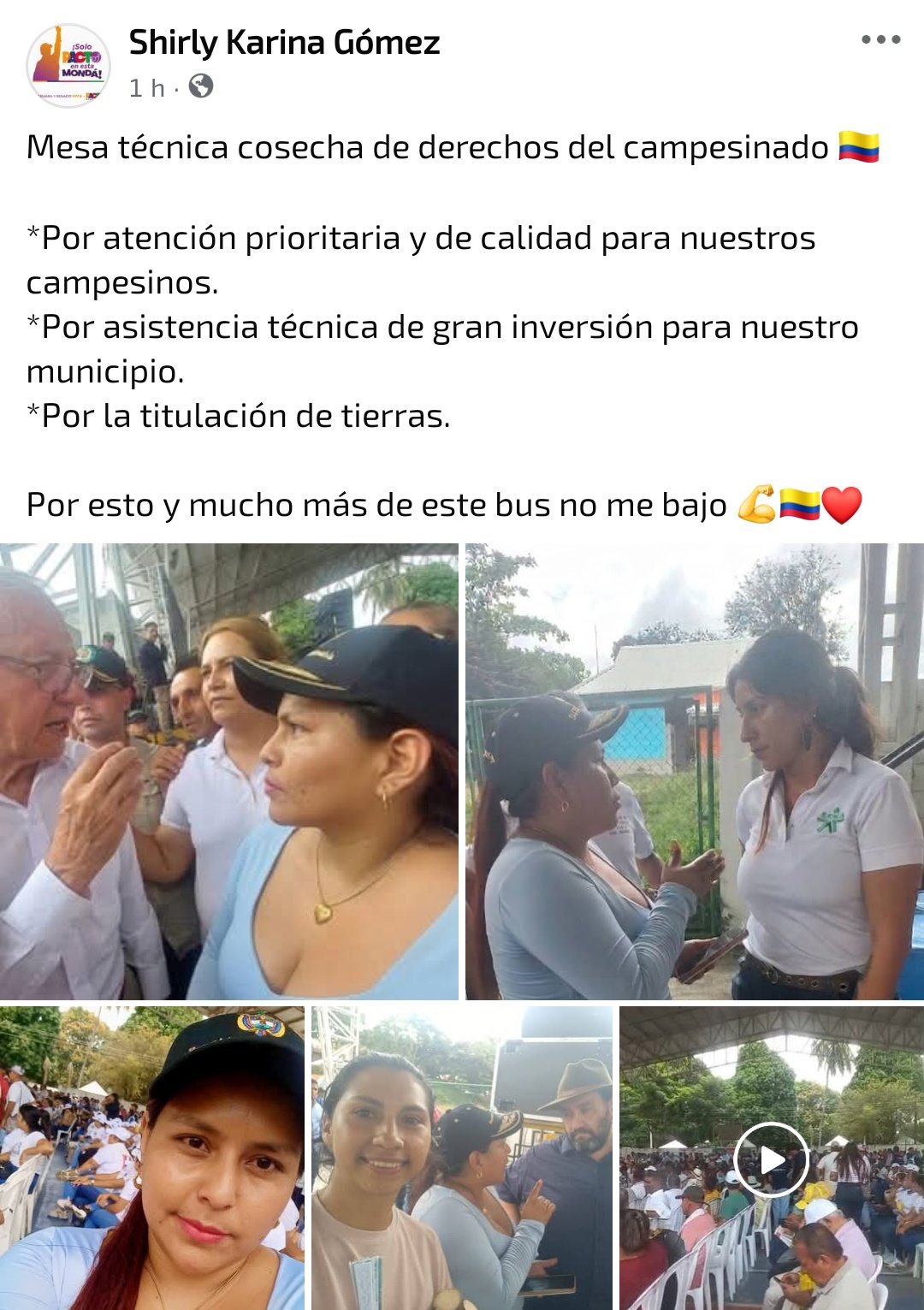Open the post's three-dot overflow menu

[x=880, y=40]
